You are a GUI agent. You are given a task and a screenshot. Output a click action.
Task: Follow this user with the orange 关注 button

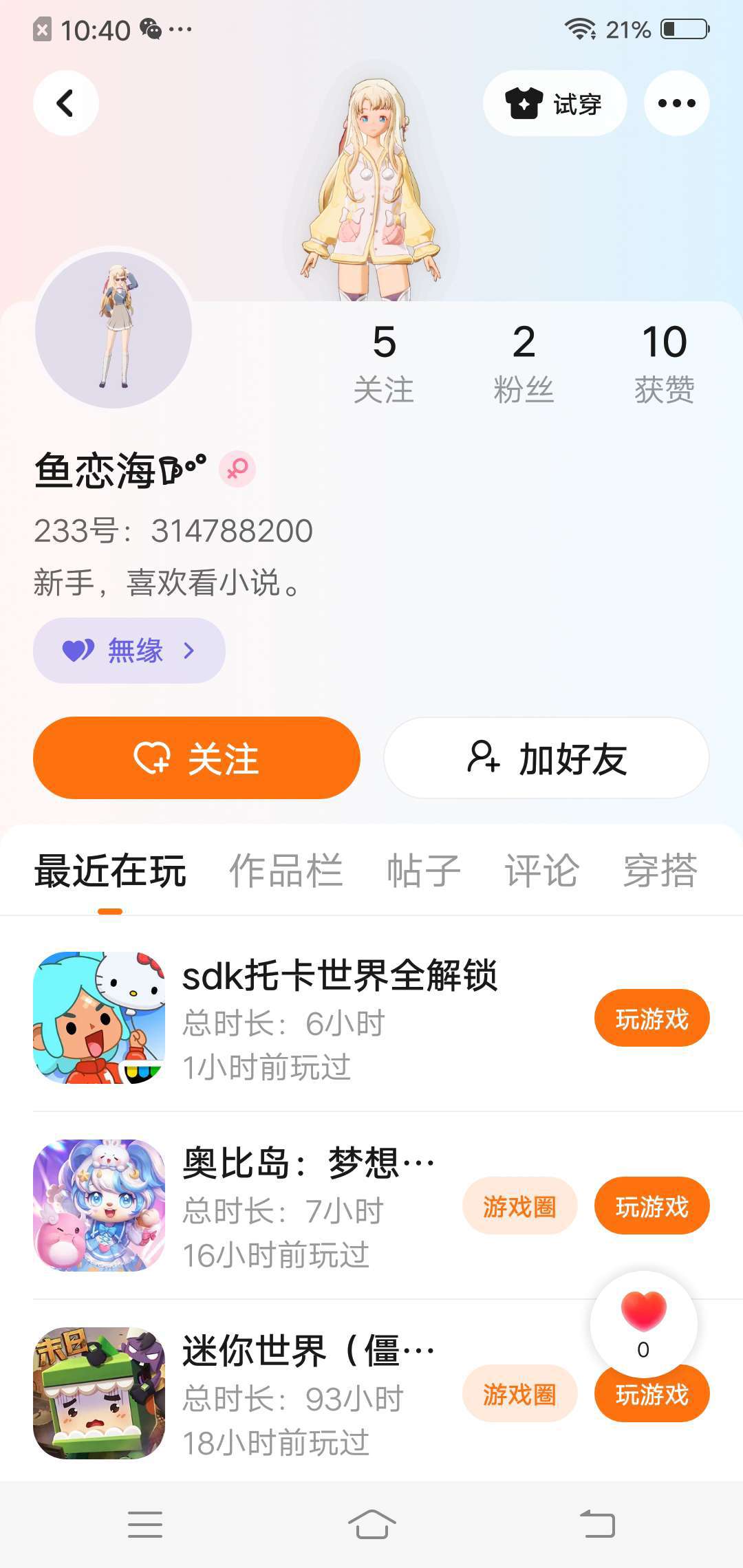[197, 758]
